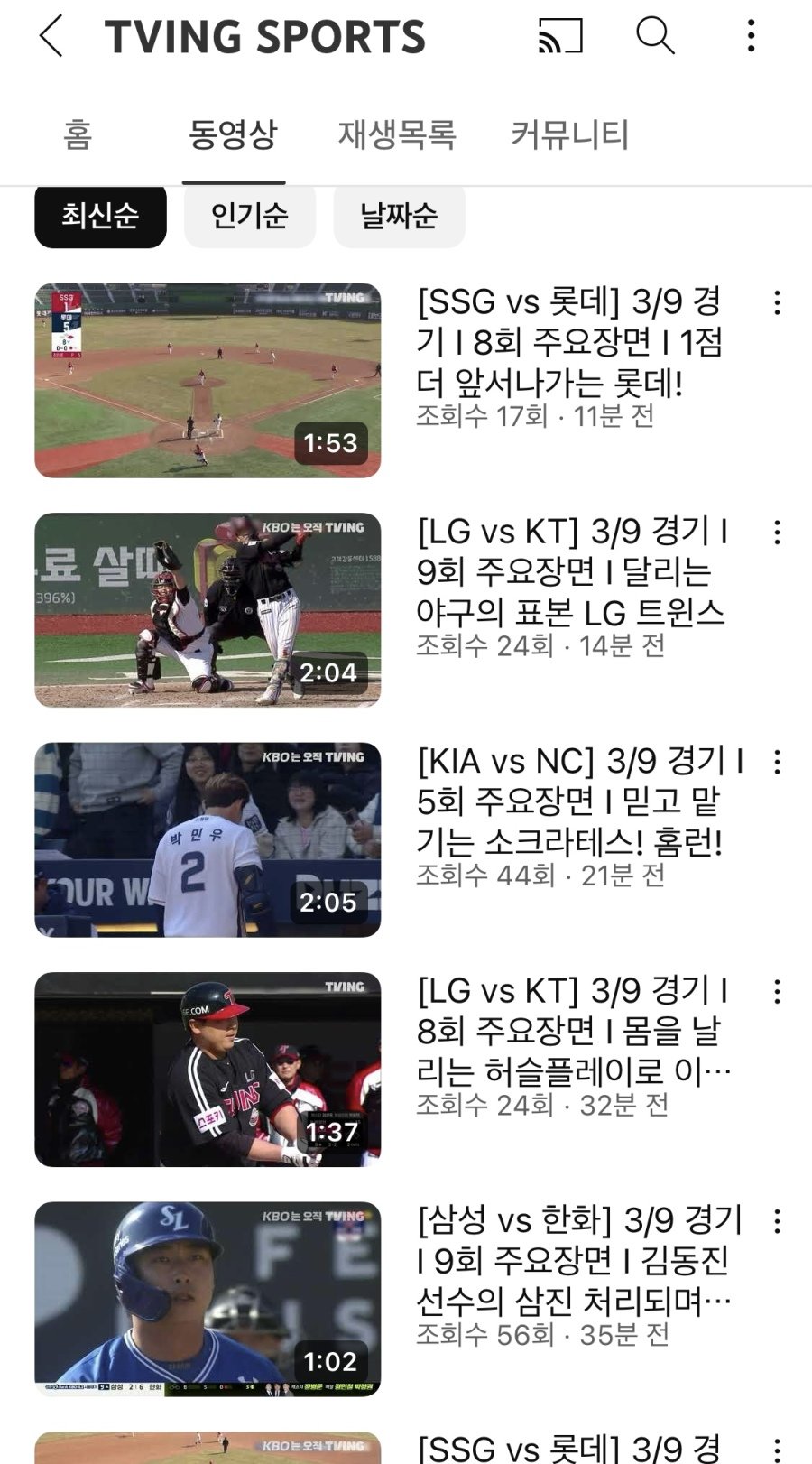Open options for SSG vs 롯데 8회 video

click(x=777, y=303)
